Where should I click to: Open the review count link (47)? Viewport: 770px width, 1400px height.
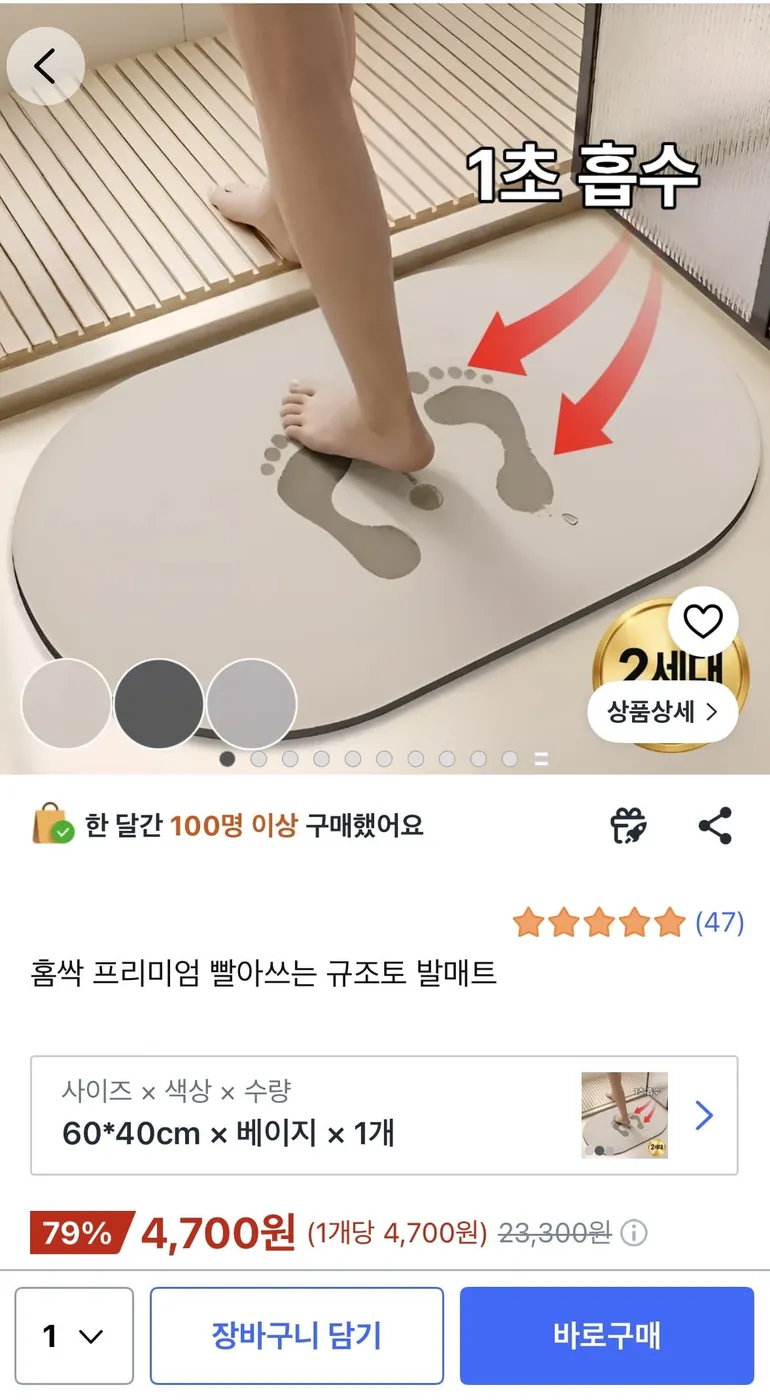[x=722, y=924]
